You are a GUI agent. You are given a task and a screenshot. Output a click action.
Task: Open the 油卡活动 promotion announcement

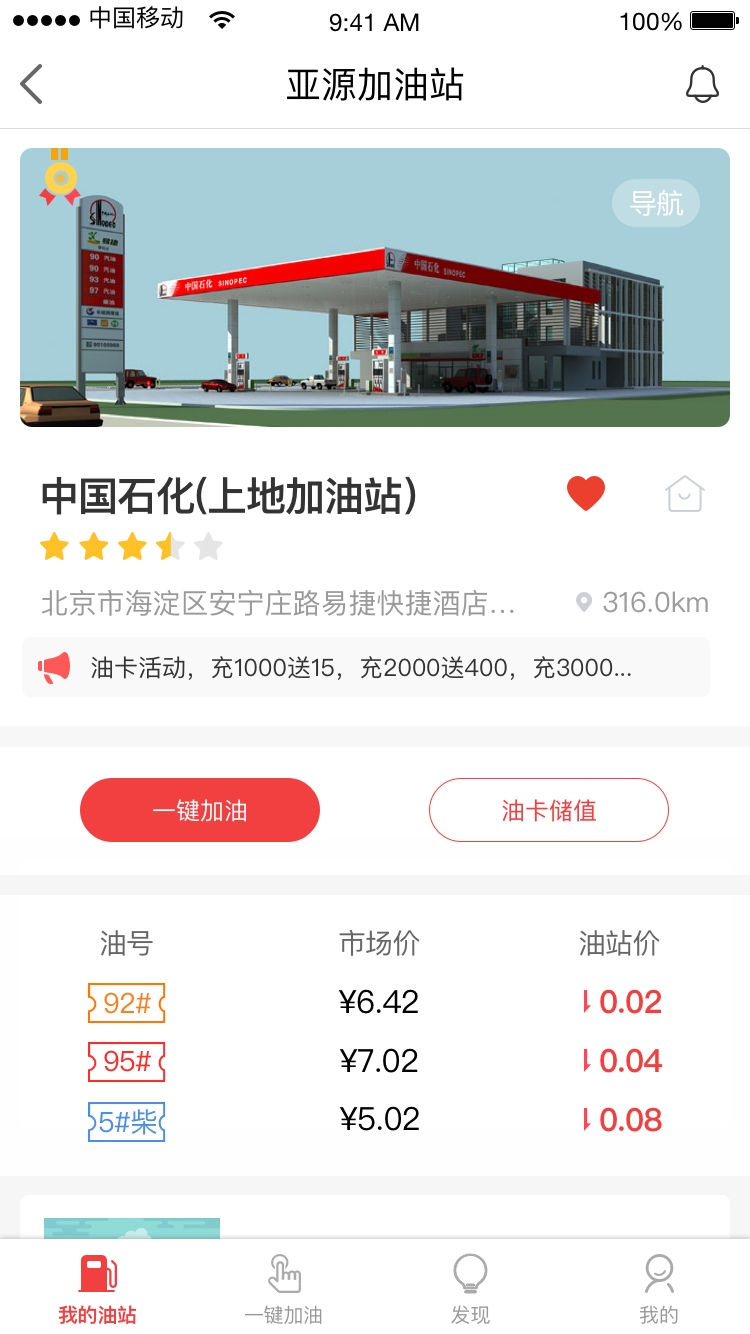pos(366,668)
